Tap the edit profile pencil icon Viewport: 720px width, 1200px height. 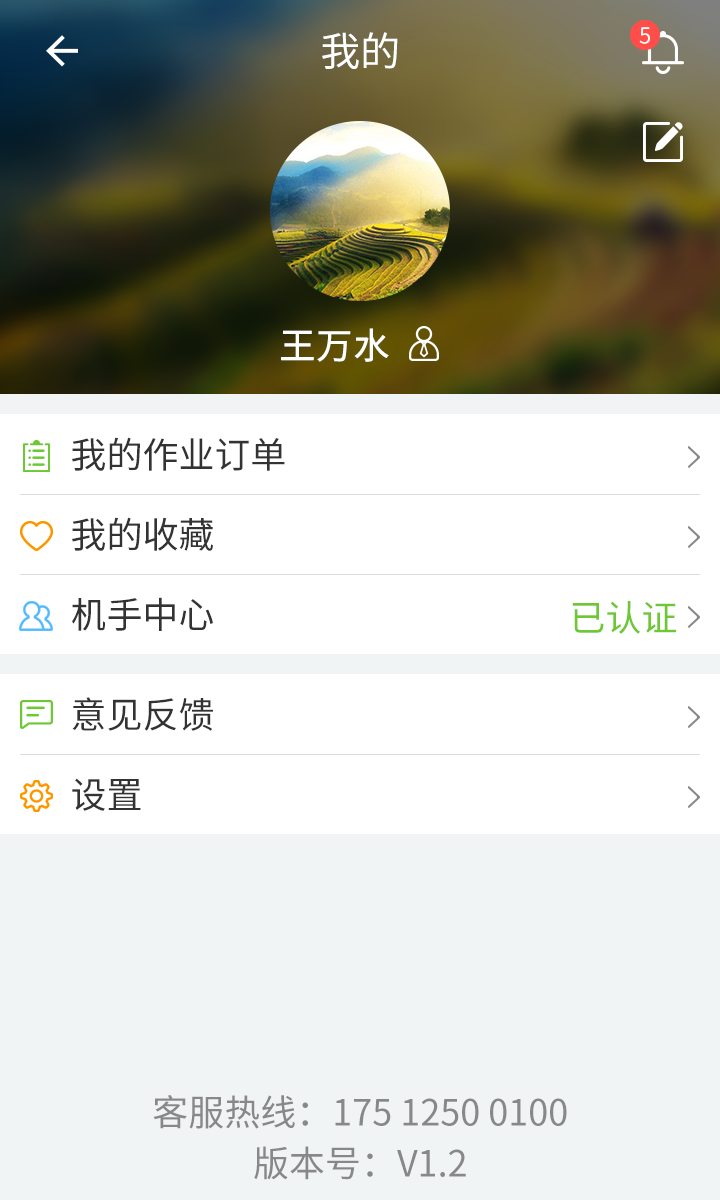(x=663, y=142)
